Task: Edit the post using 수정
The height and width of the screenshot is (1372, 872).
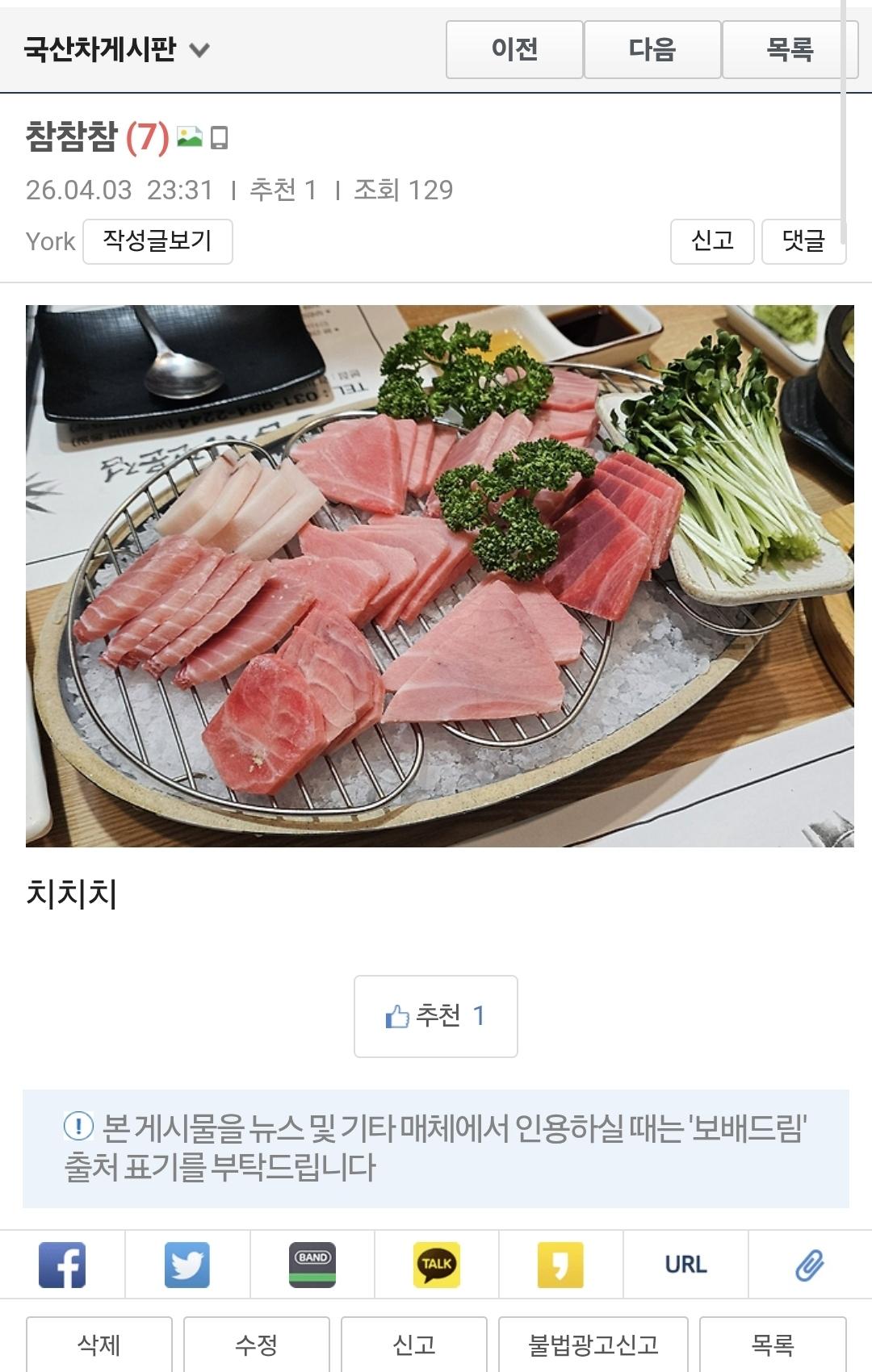Action: (255, 1343)
